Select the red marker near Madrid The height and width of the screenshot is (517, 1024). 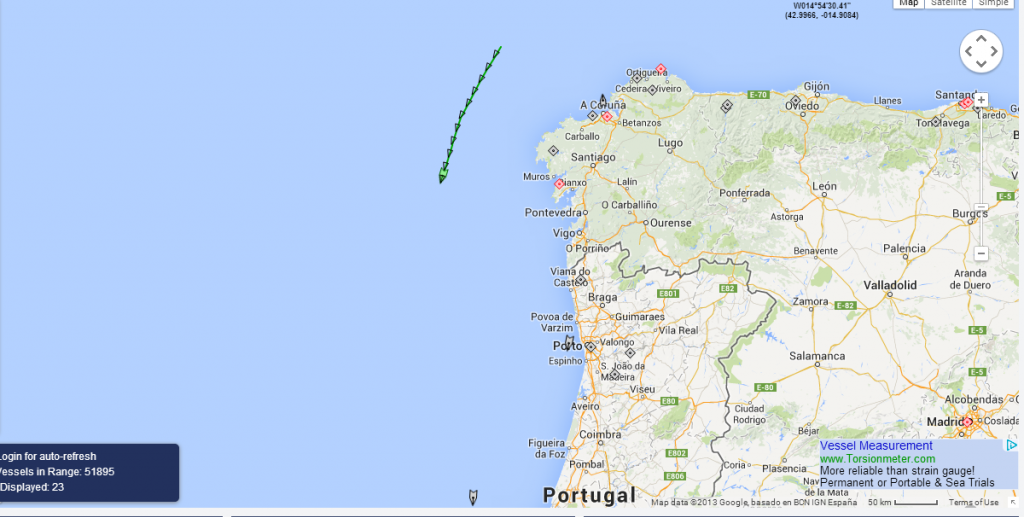968,421
